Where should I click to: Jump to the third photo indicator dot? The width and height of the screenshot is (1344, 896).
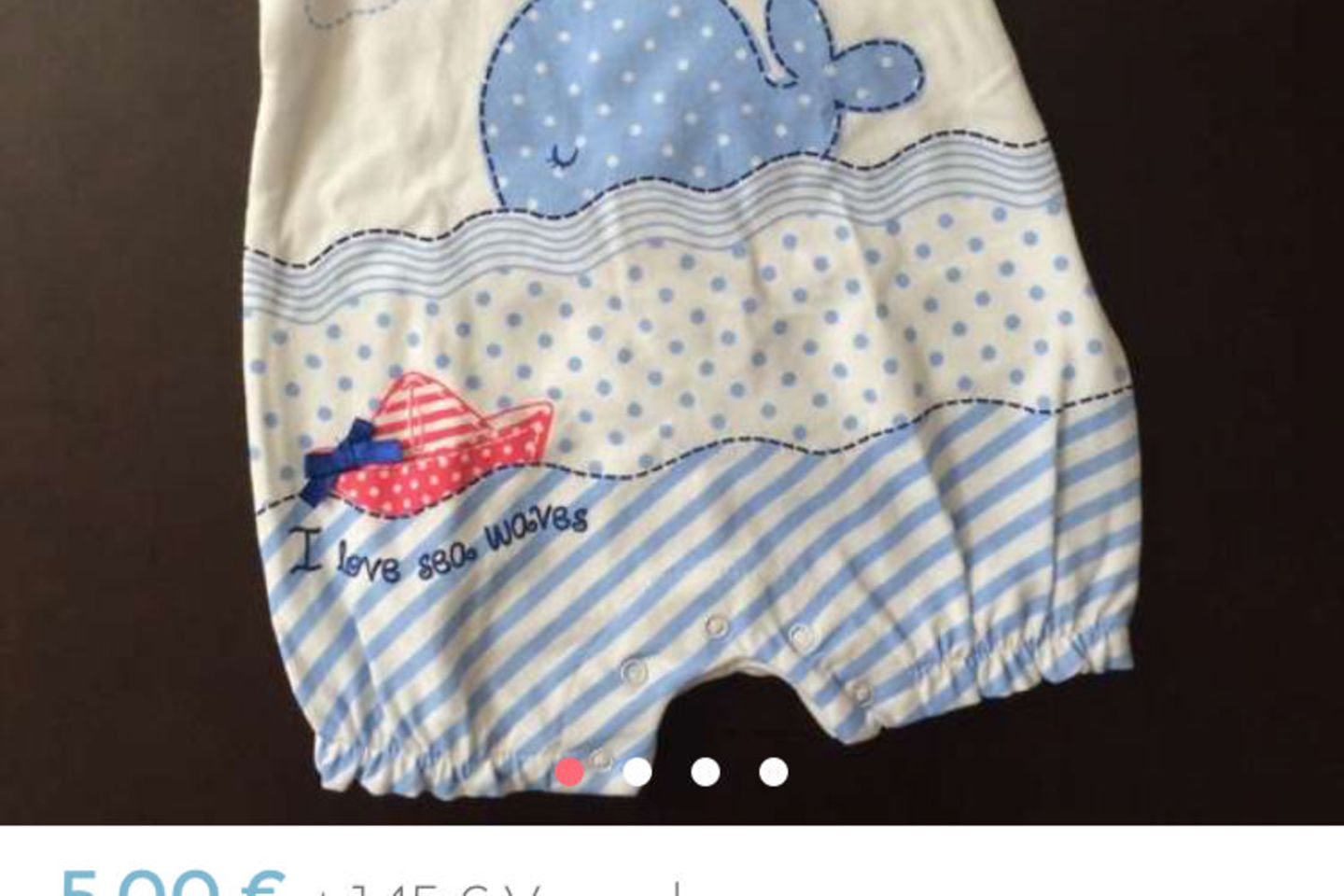pyautogui.click(x=706, y=772)
